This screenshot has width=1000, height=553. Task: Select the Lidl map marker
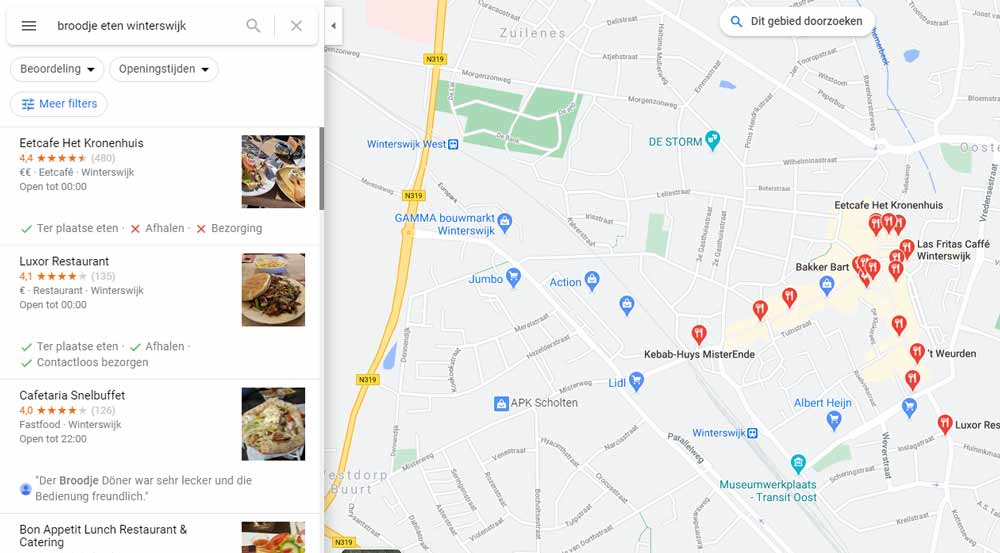(x=636, y=380)
